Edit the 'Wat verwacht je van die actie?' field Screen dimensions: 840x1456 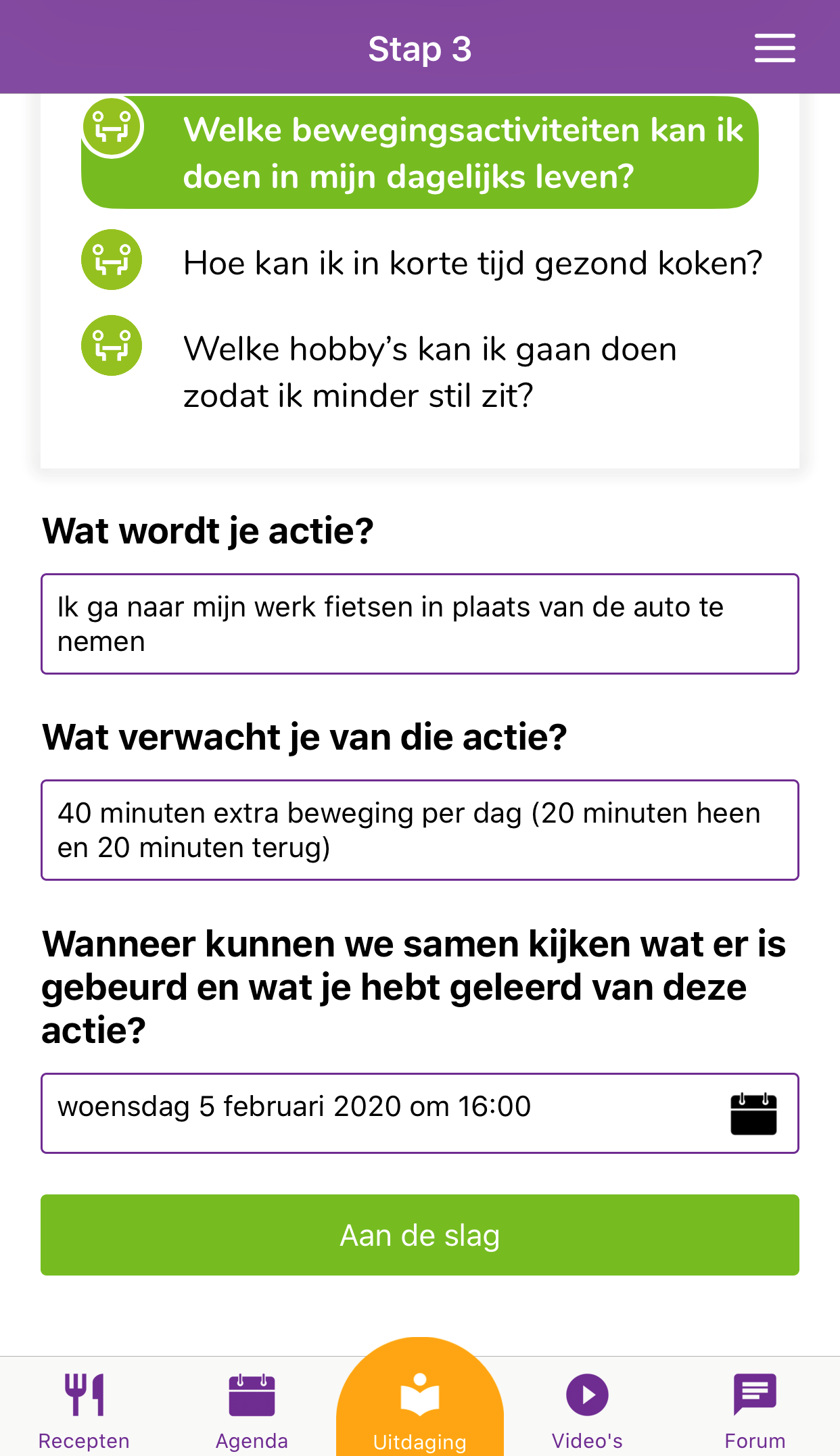(x=419, y=830)
